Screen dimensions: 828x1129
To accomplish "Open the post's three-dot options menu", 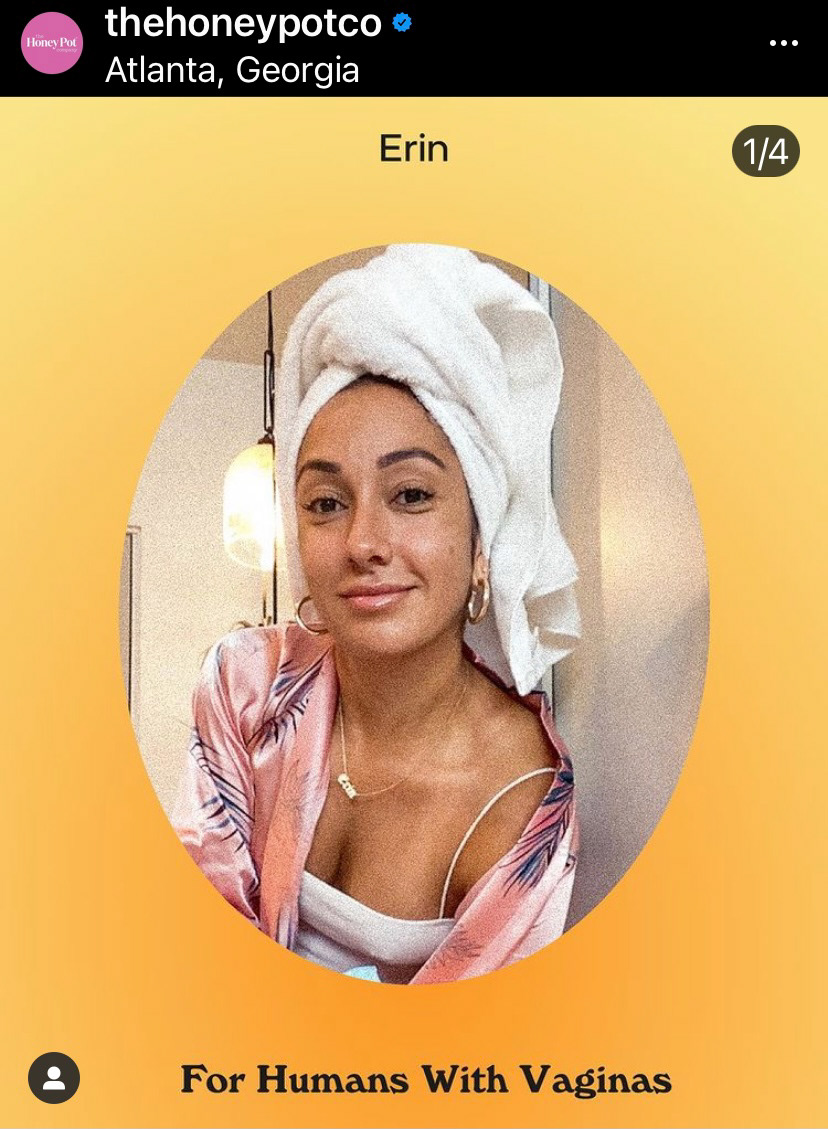I will click(x=783, y=43).
